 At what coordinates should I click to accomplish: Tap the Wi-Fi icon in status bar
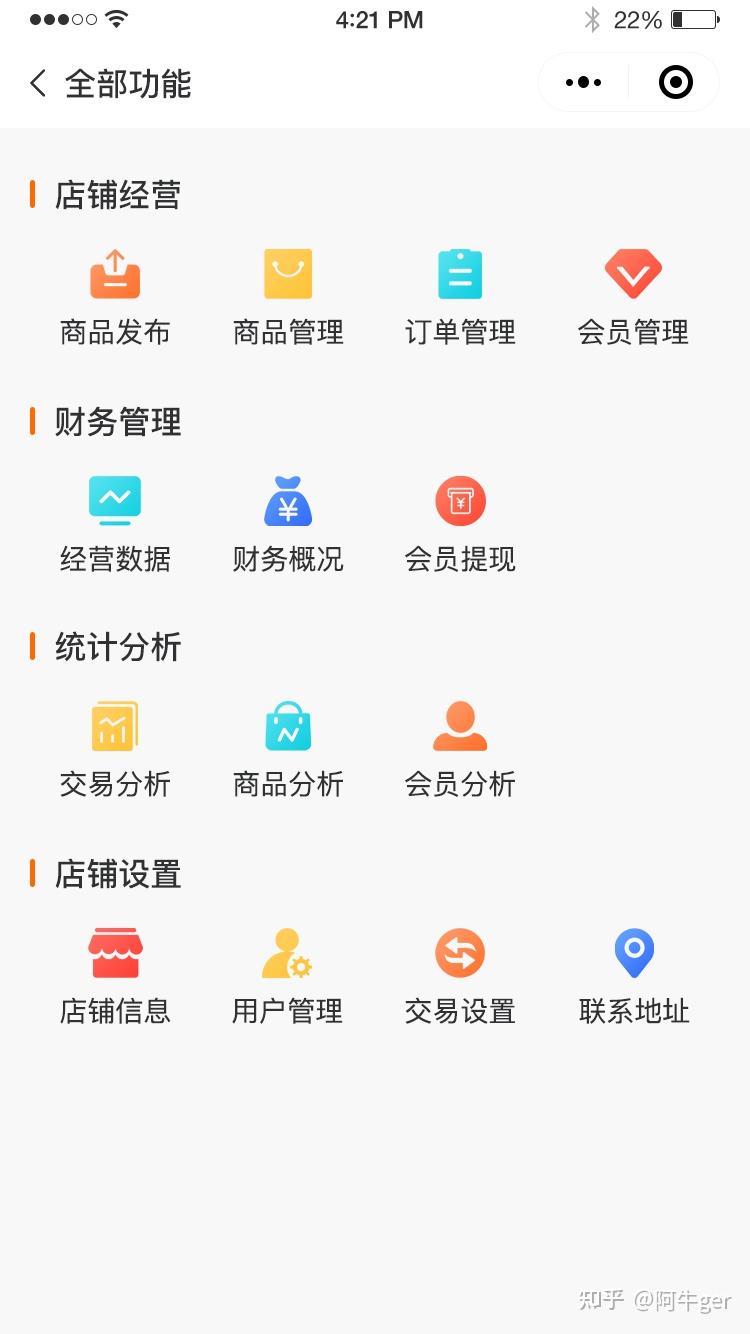(x=113, y=17)
